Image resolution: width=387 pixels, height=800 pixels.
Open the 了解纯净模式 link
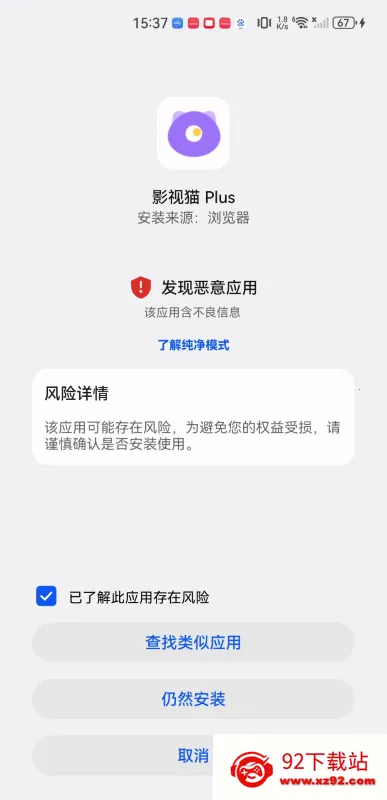click(193, 345)
